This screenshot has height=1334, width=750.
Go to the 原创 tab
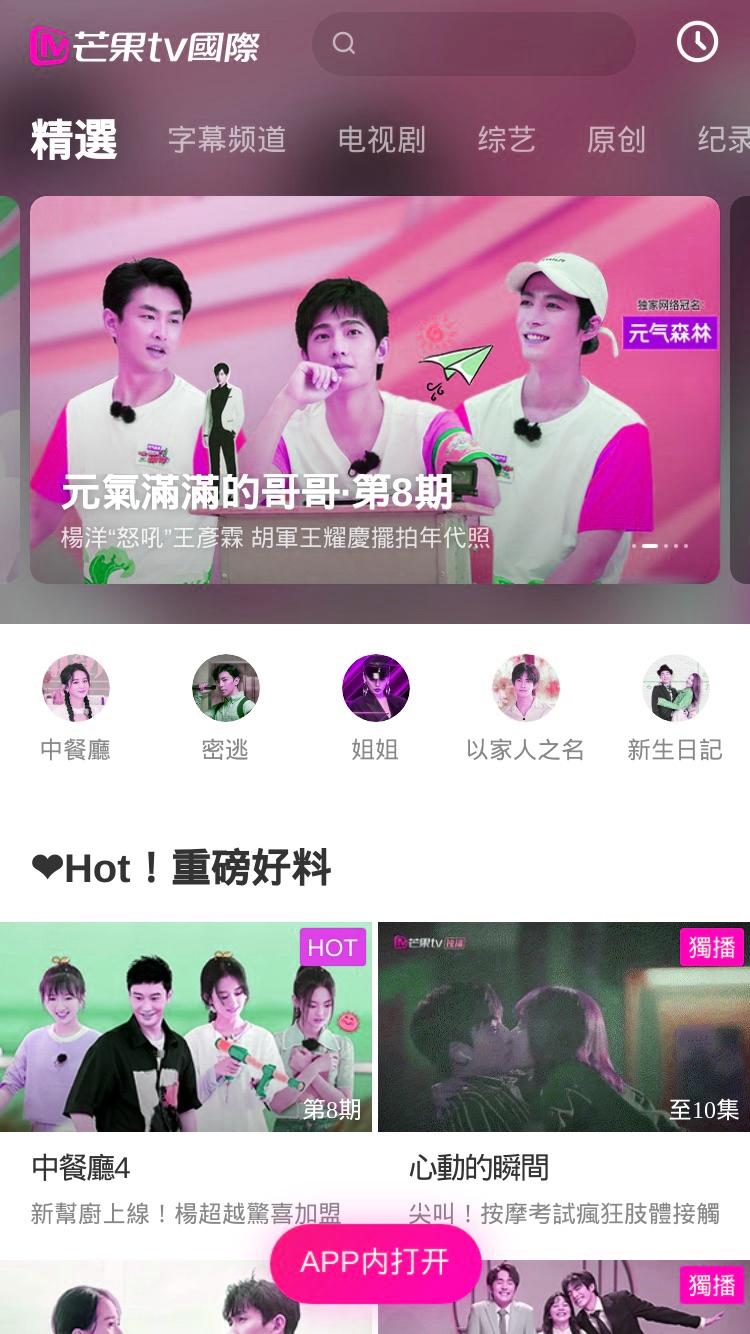(x=616, y=140)
